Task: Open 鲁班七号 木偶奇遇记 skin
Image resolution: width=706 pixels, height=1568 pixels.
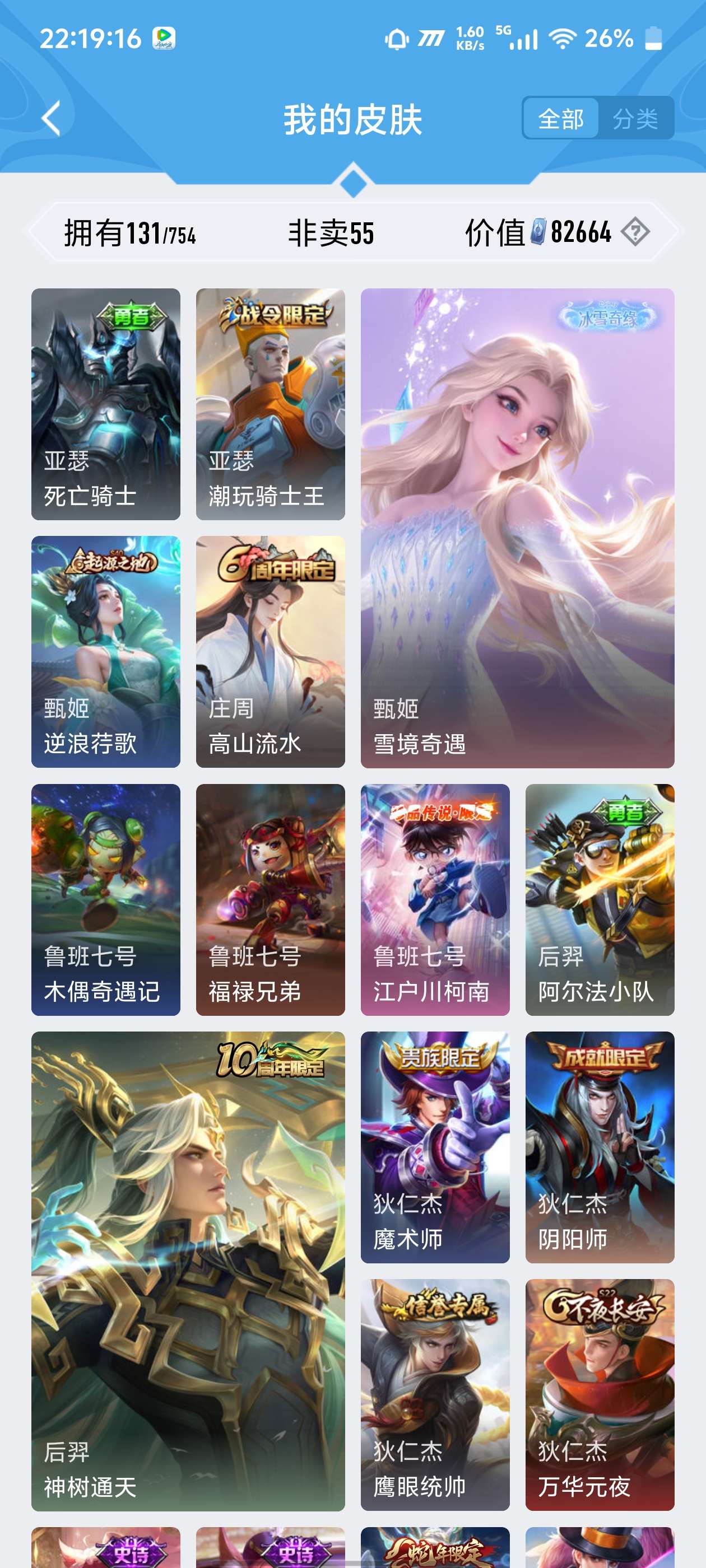Action: point(106,900)
